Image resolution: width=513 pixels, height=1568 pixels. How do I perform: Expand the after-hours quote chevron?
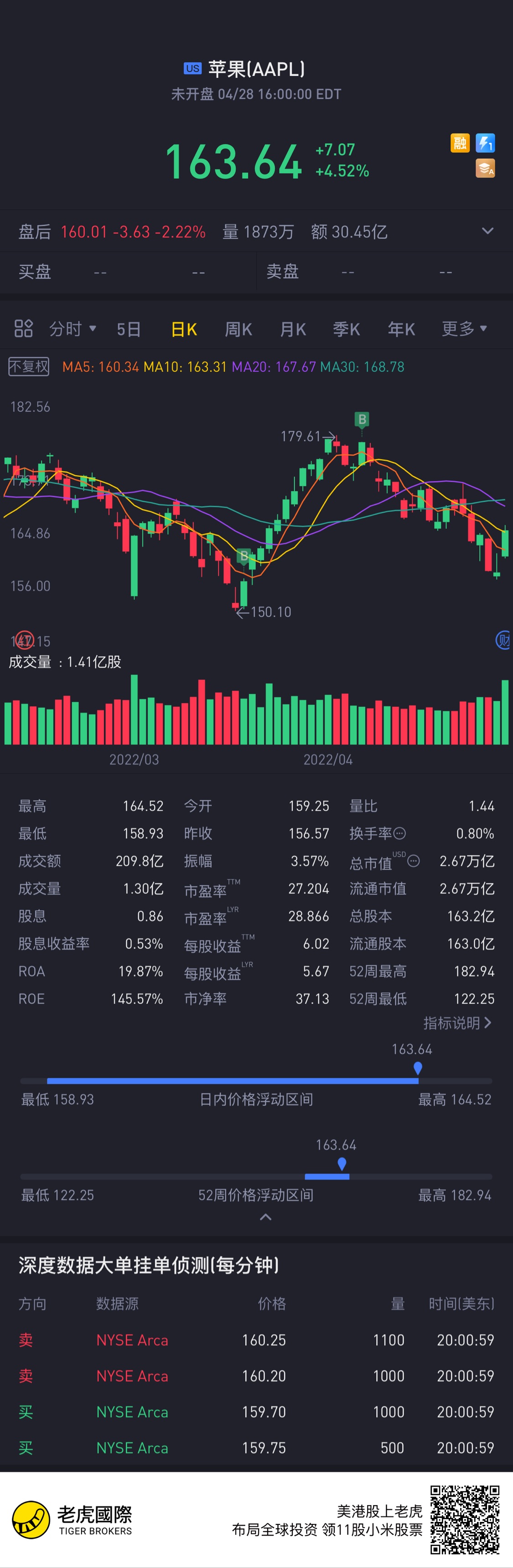(487, 231)
